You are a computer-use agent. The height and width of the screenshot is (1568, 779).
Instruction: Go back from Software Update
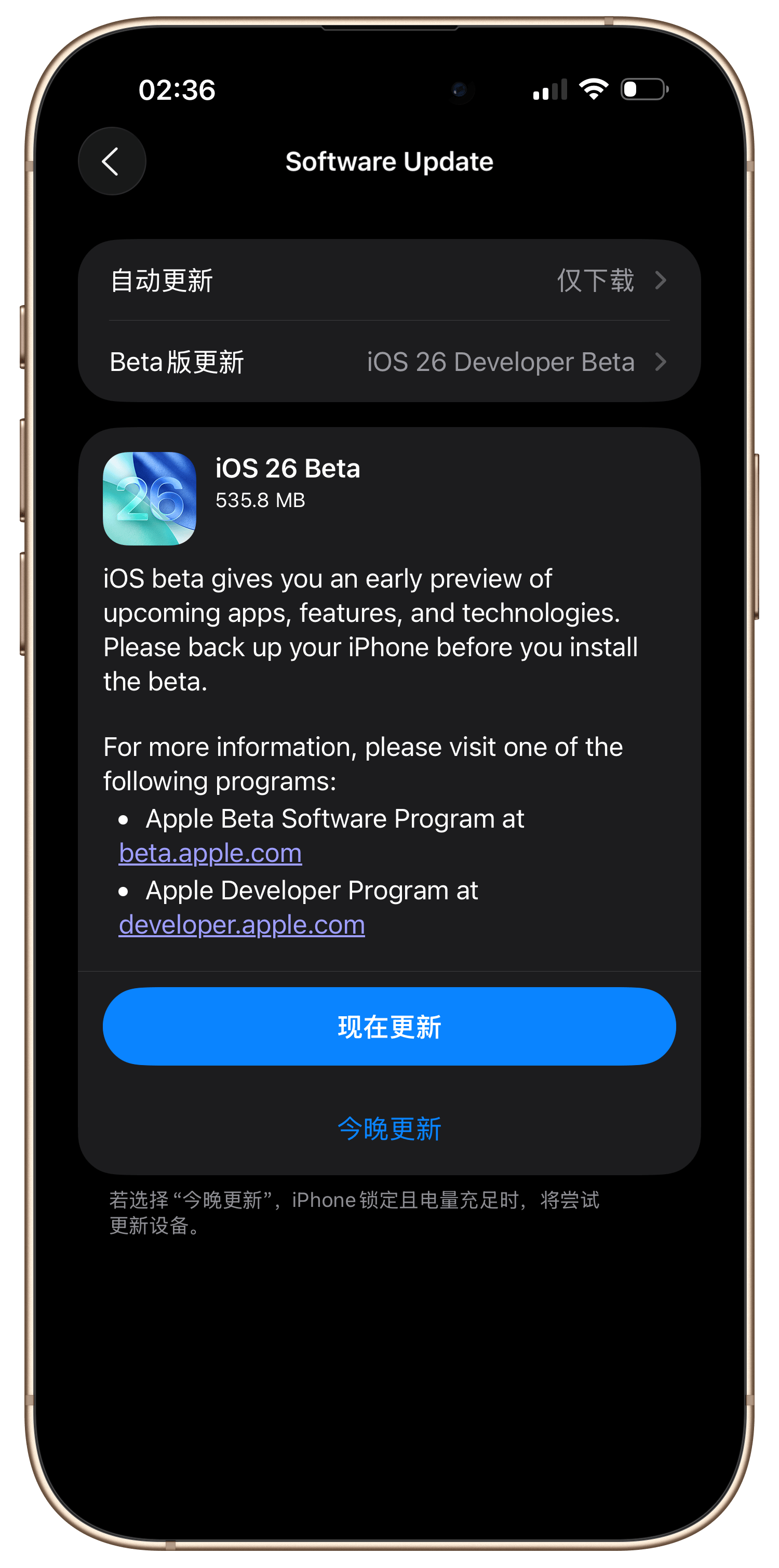click(x=112, y=161)
